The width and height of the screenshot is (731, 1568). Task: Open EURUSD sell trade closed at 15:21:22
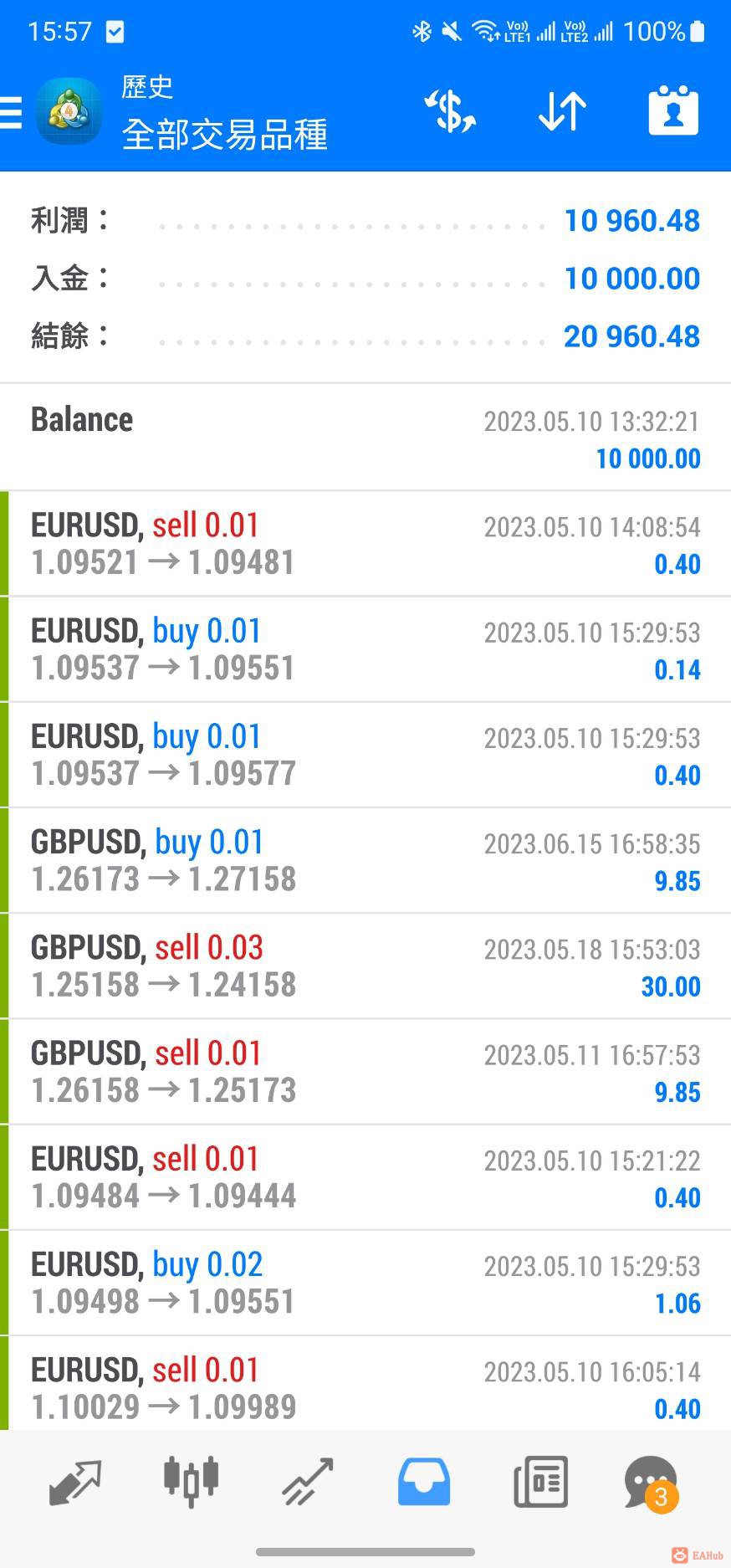(365, 1177)
